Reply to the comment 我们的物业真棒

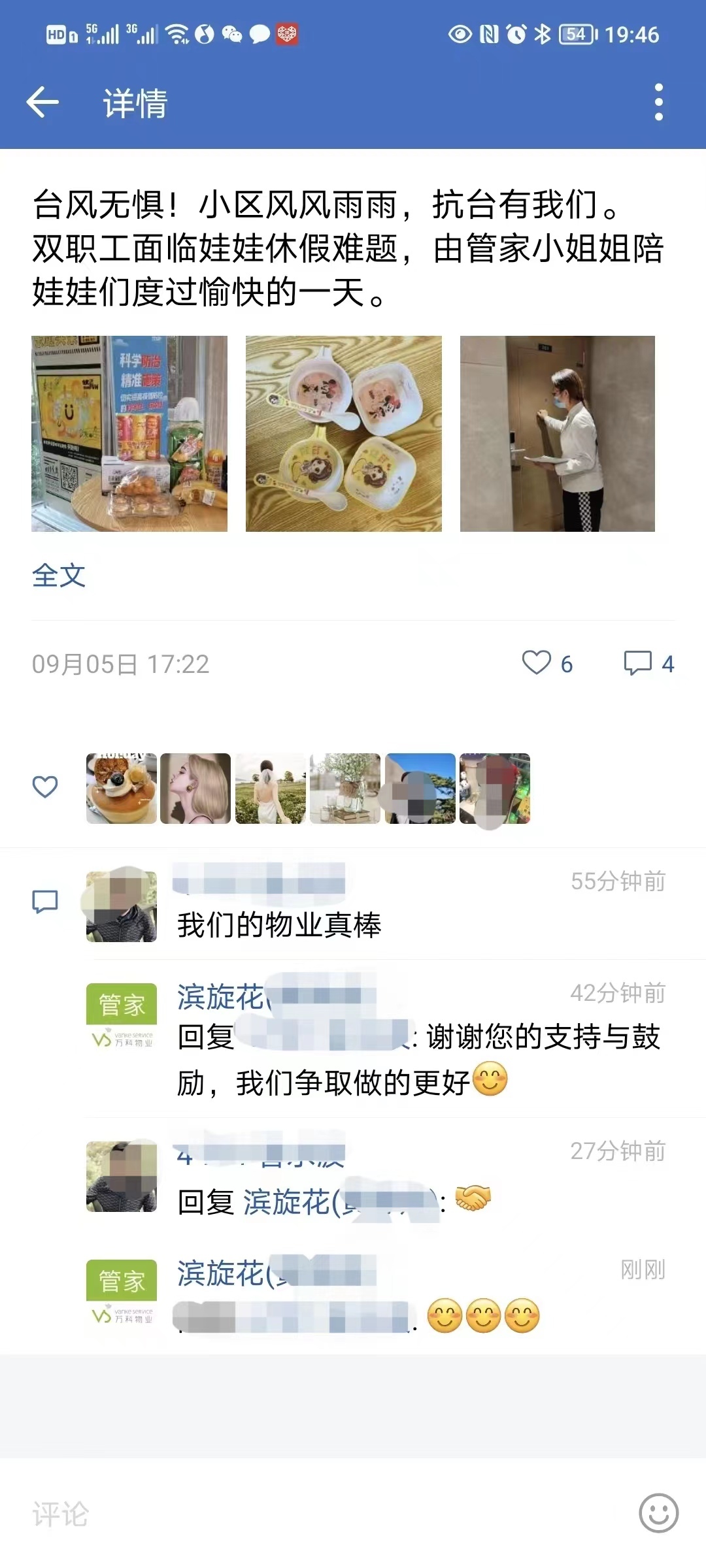(x=279, y=925)
